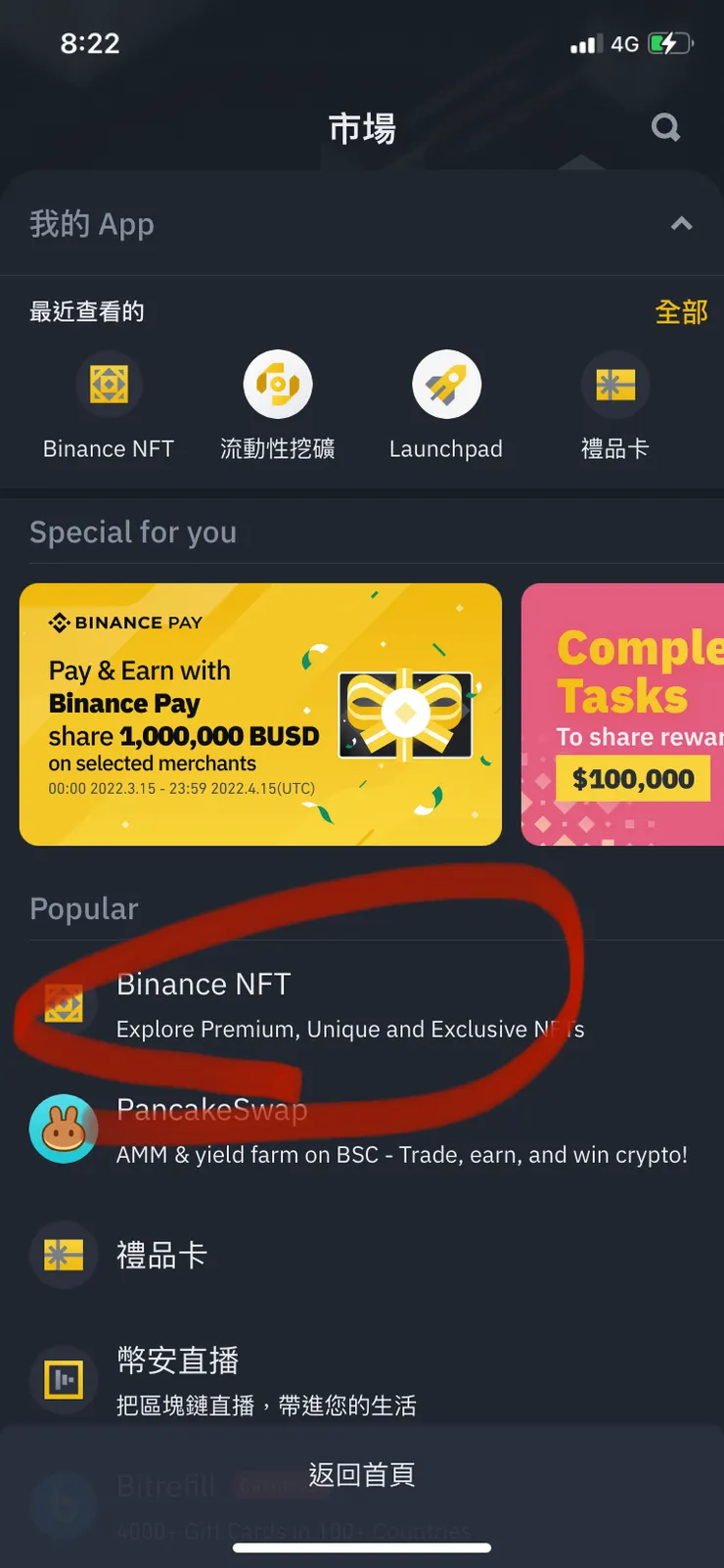
Task: Tap 返回首頁 to return home
Action: (x=362, y=1474)
